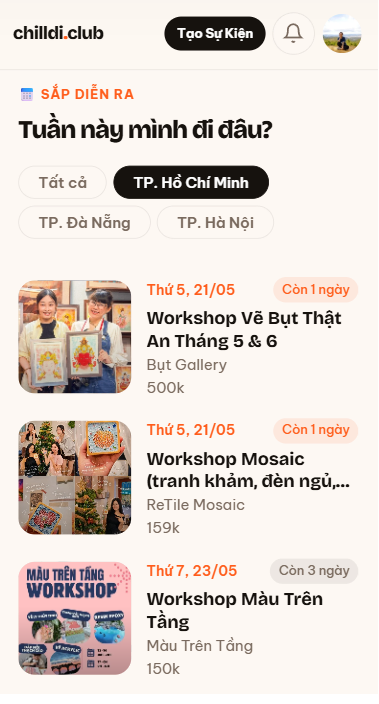Open the notifications bell
This screenshot has width=379, height=704.
[x=294, y=34]
